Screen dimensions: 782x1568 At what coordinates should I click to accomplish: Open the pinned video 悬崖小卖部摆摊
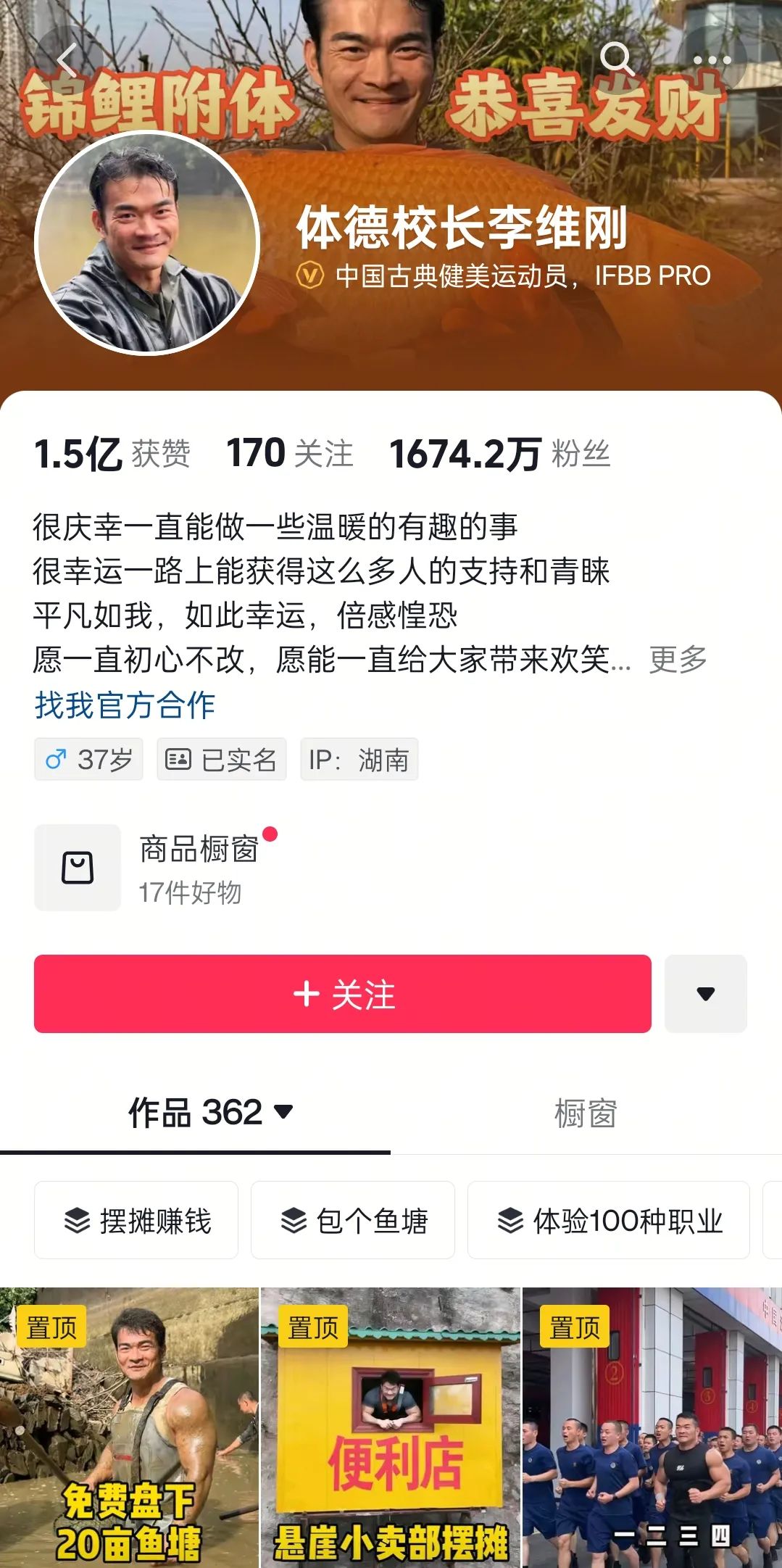[x=391, y=1427]
